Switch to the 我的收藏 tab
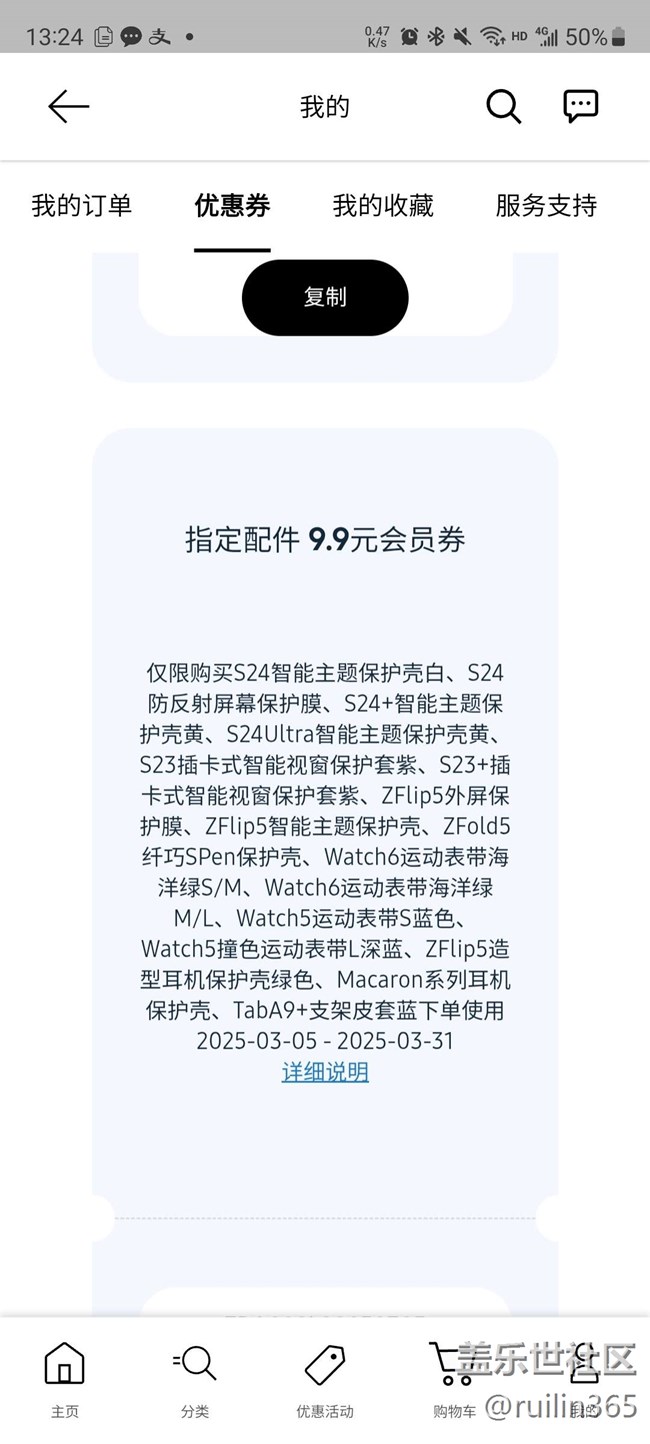 point(383,206)
